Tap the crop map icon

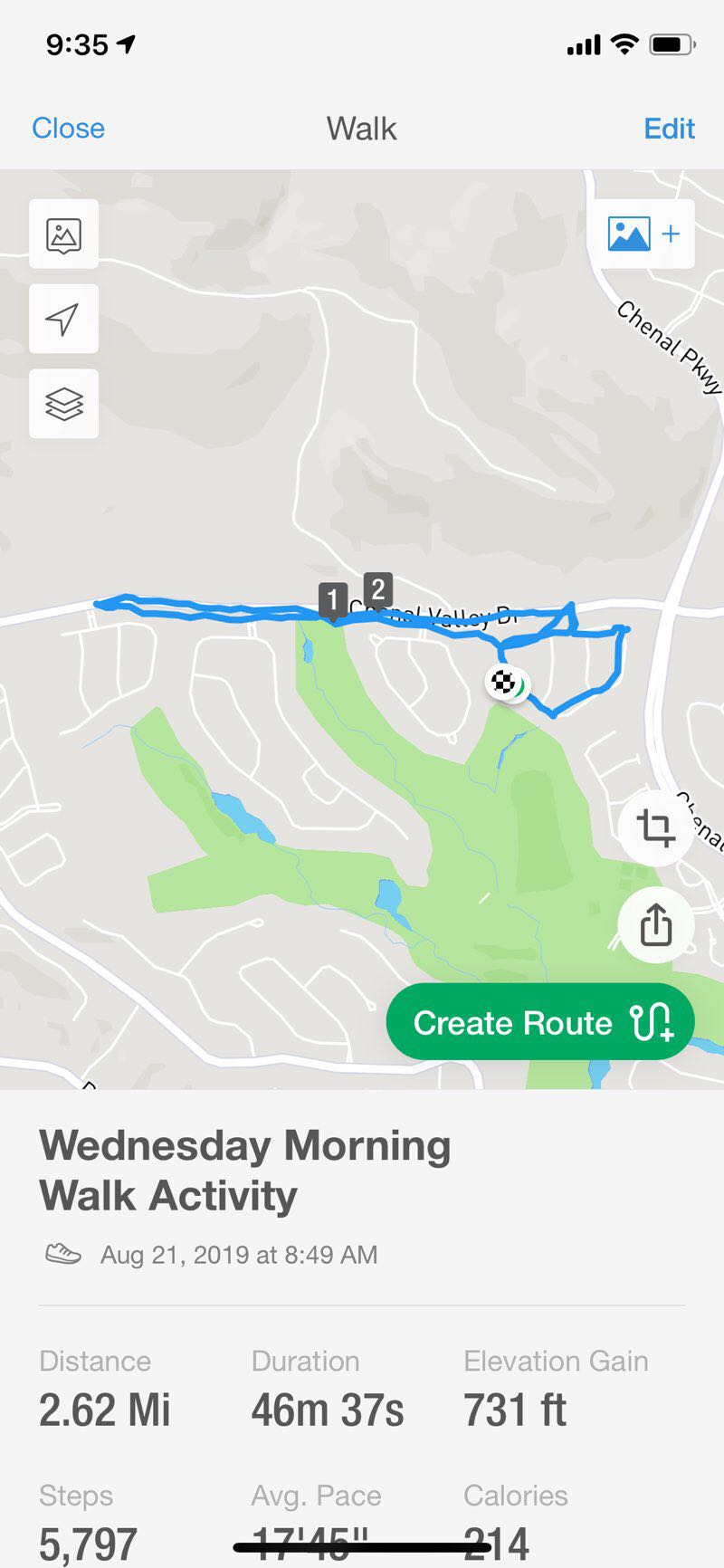coord(655,828)
